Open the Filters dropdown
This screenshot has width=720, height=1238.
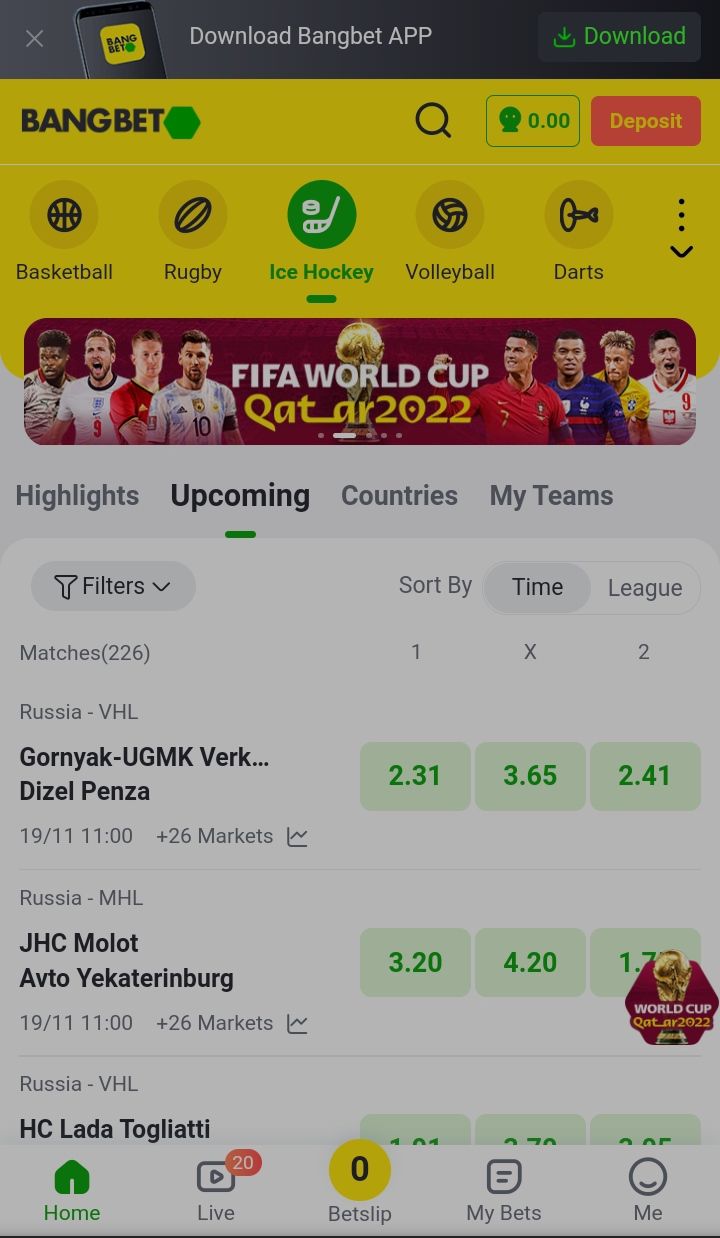click(x=113, y=586)
